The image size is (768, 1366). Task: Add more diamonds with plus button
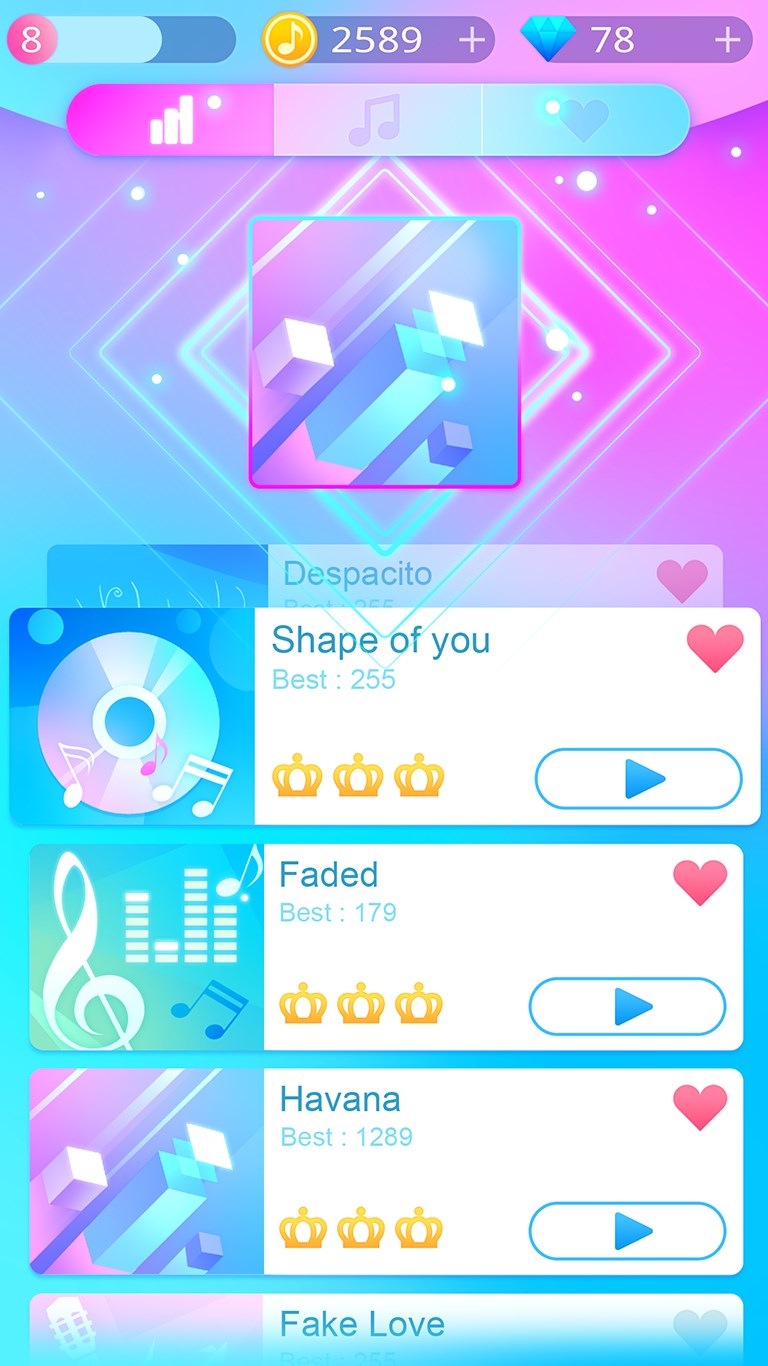point(728,40)
